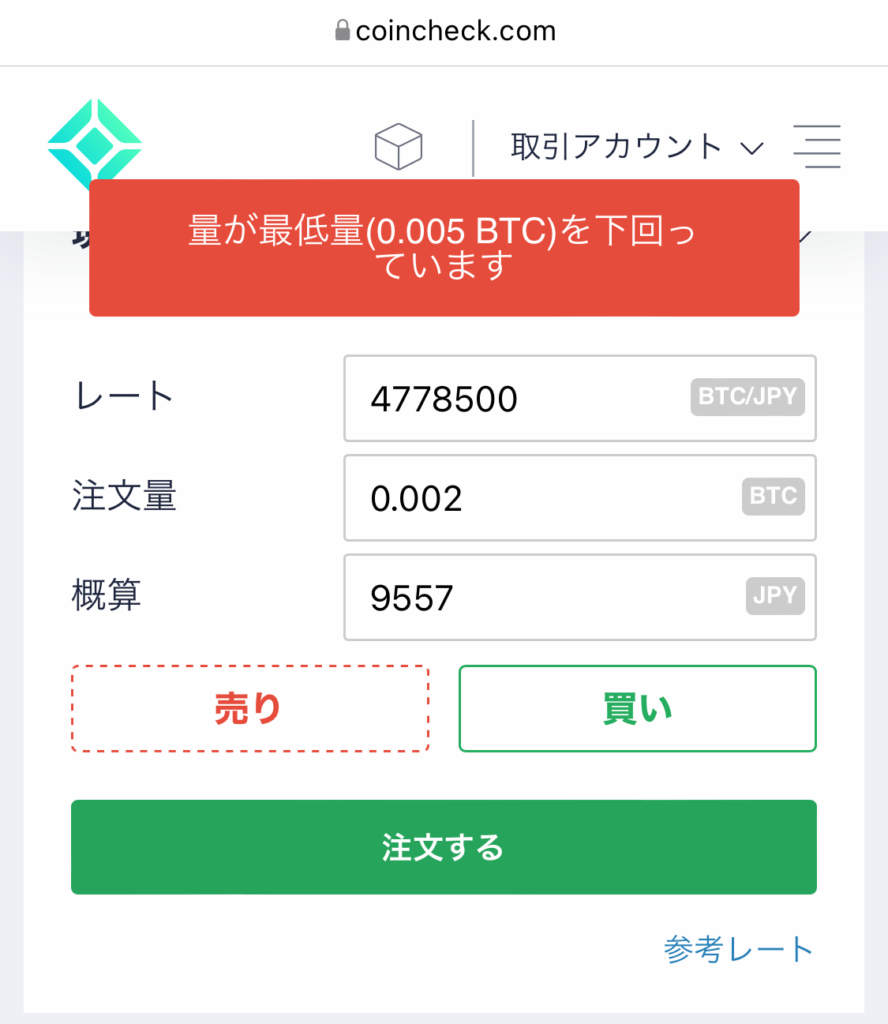
Task: Submit order with 注文する
Action: coord(443,847)
